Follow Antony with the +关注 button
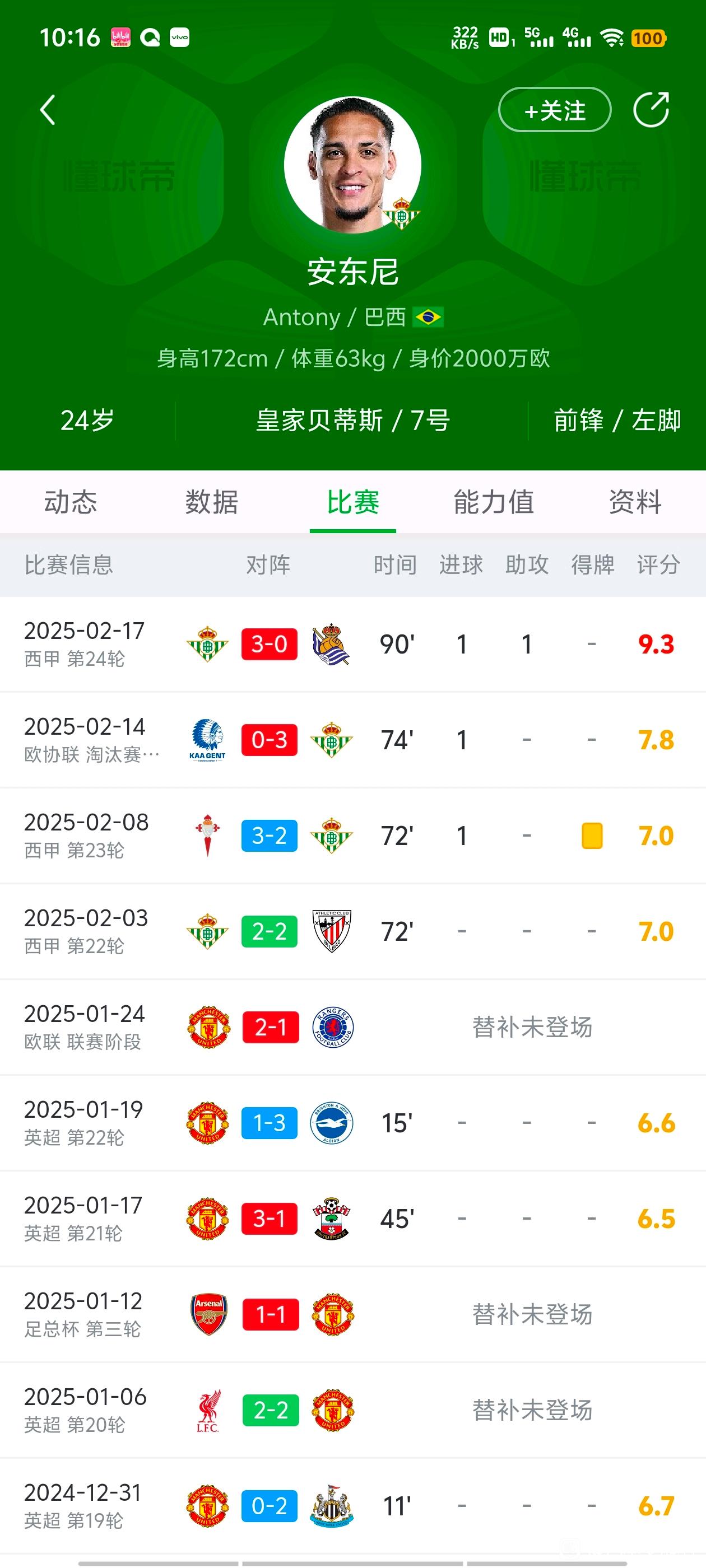This screenshot has height=1568, width=706. coord(554,110)
